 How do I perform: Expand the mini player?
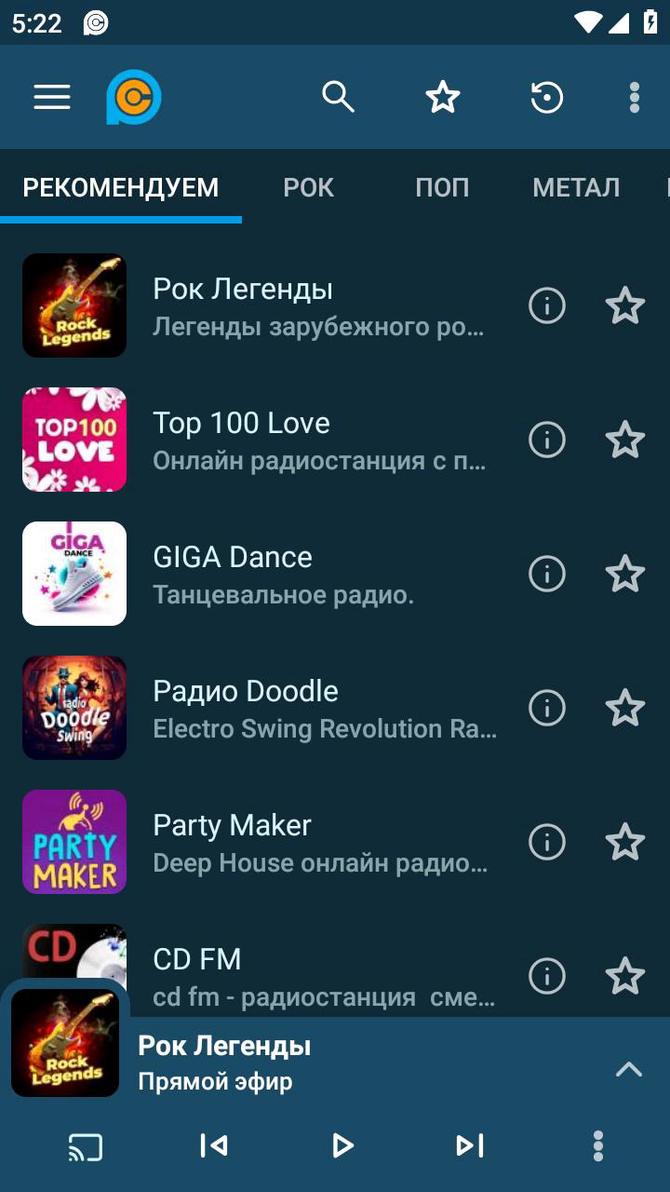[x=628, y=1070]
